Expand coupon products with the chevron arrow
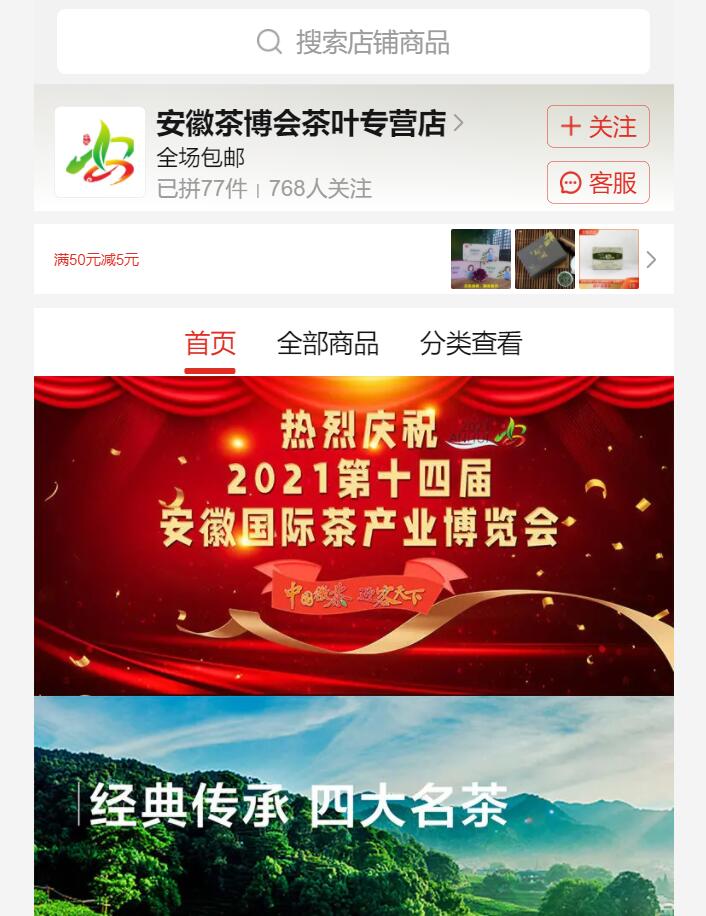 (x=651, y=260)
